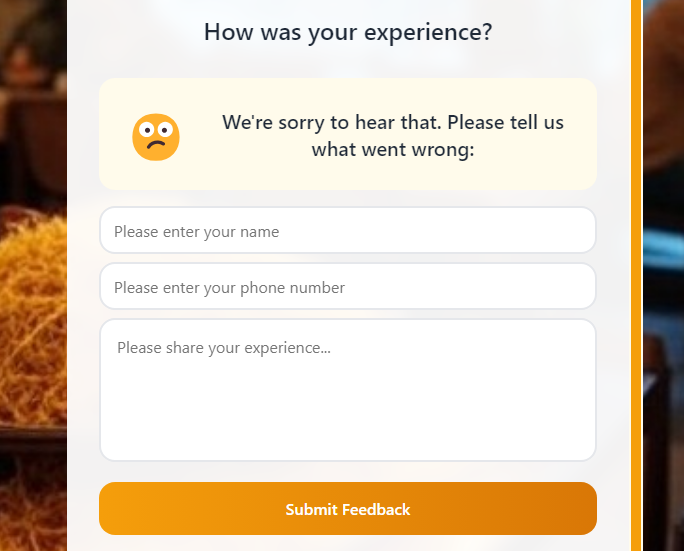This screenshot has height=551, width=684.
Task: Focus the phone number field
Action: click(x=347, y=287)
